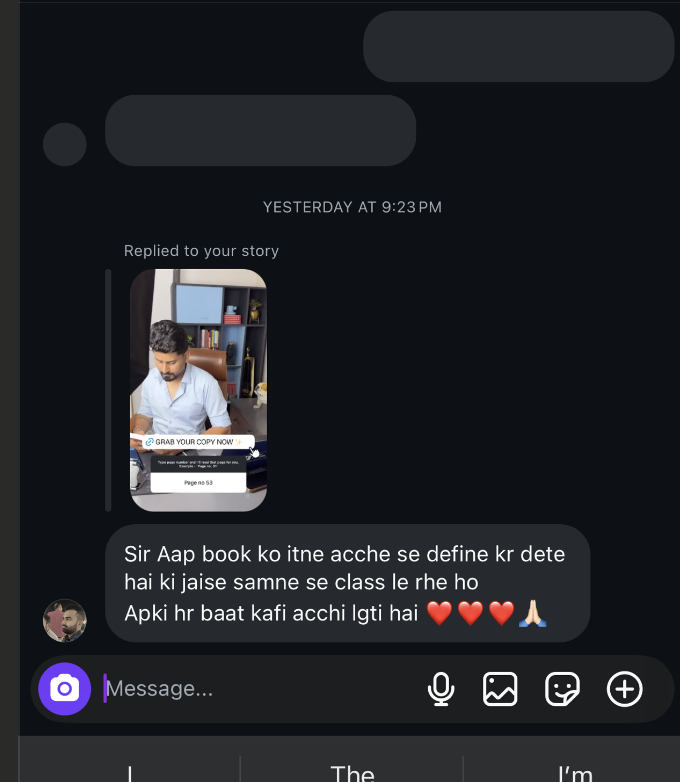The width and height of the screenshot is (680, 782).
Task: Open the sticker picker
Action: [562, 689]
